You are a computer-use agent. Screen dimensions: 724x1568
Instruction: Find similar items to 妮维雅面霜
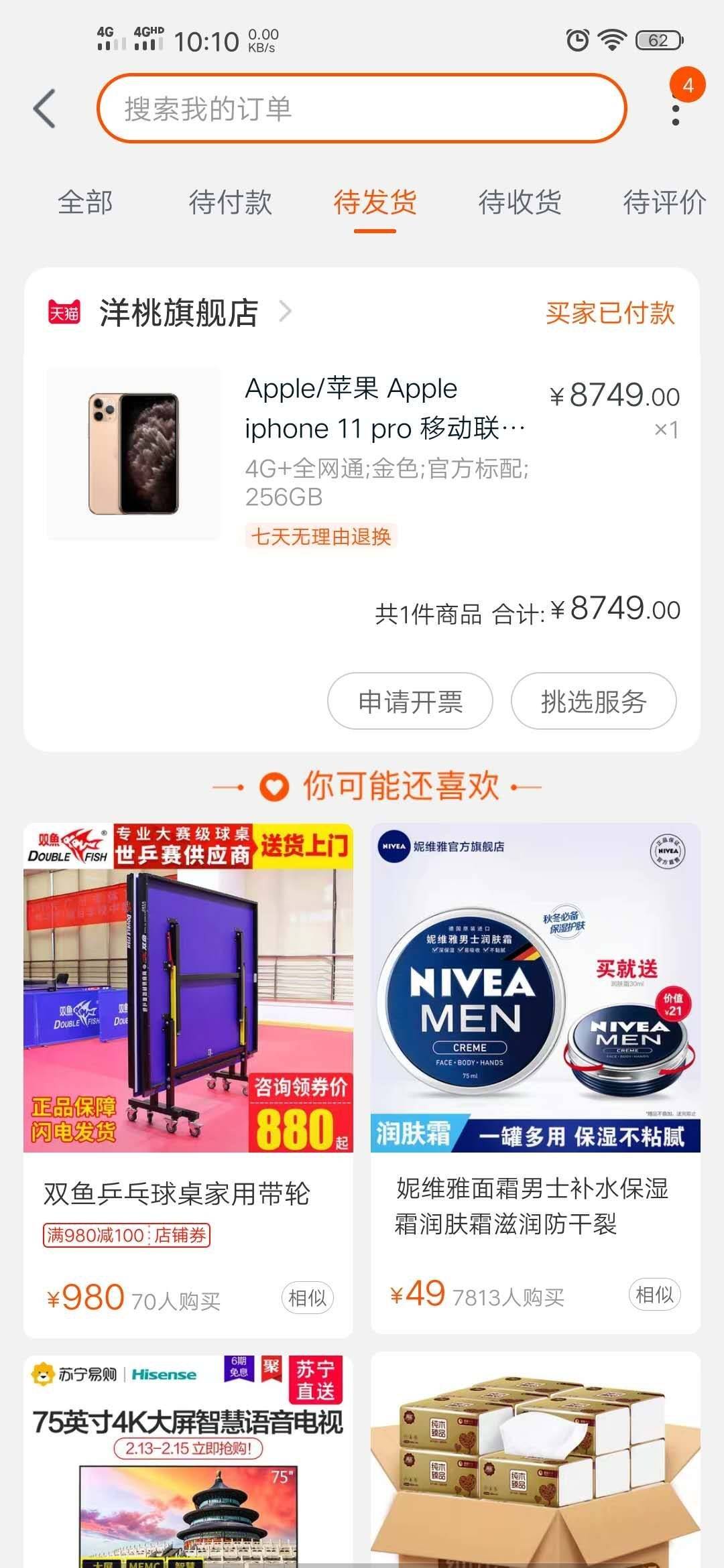click(654, 1295)
